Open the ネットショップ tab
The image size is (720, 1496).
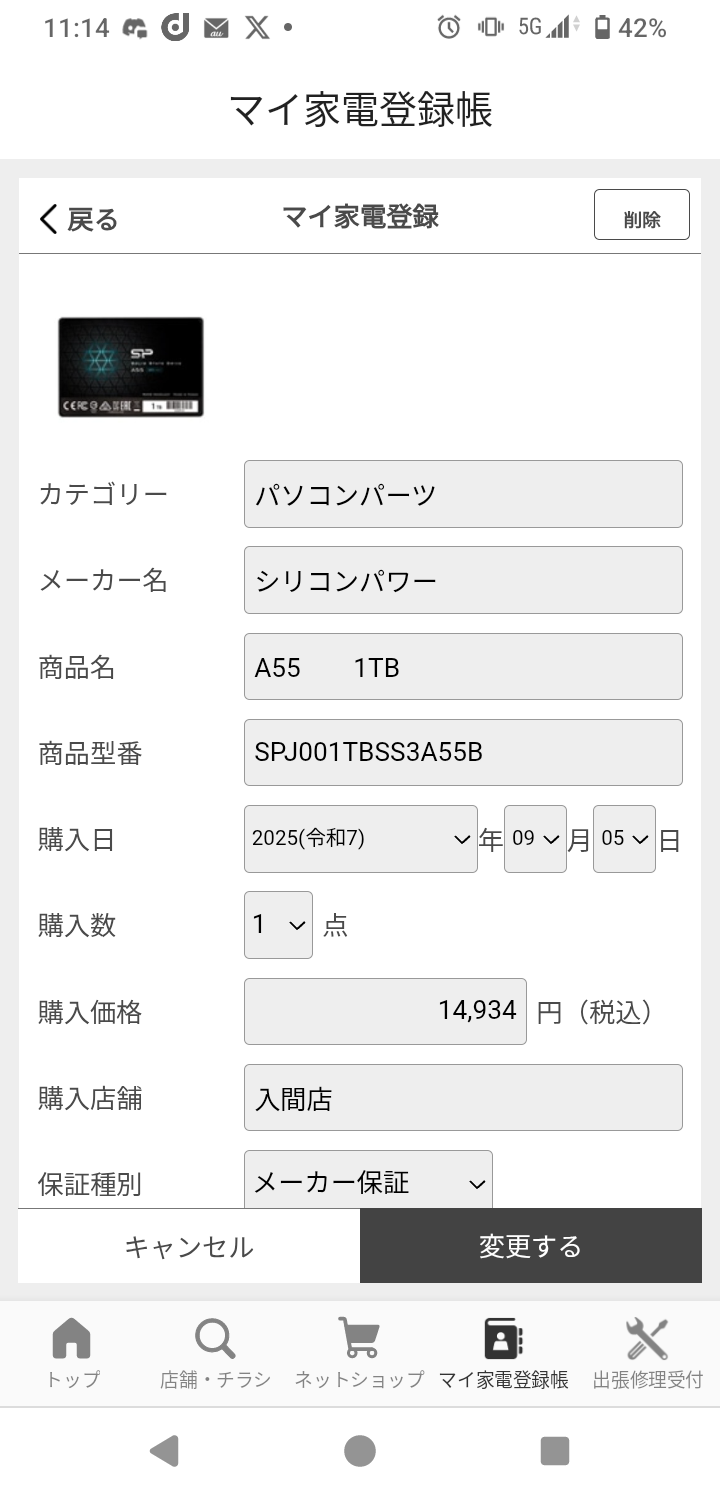pyautogui.click(x=359, y=1352)
